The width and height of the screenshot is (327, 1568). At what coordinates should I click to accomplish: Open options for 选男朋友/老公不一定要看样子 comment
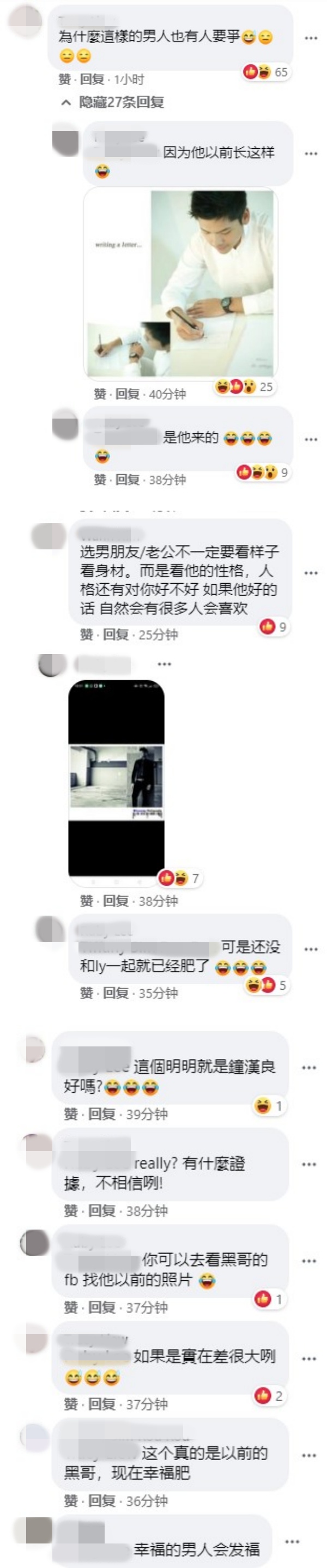point(311,573)
